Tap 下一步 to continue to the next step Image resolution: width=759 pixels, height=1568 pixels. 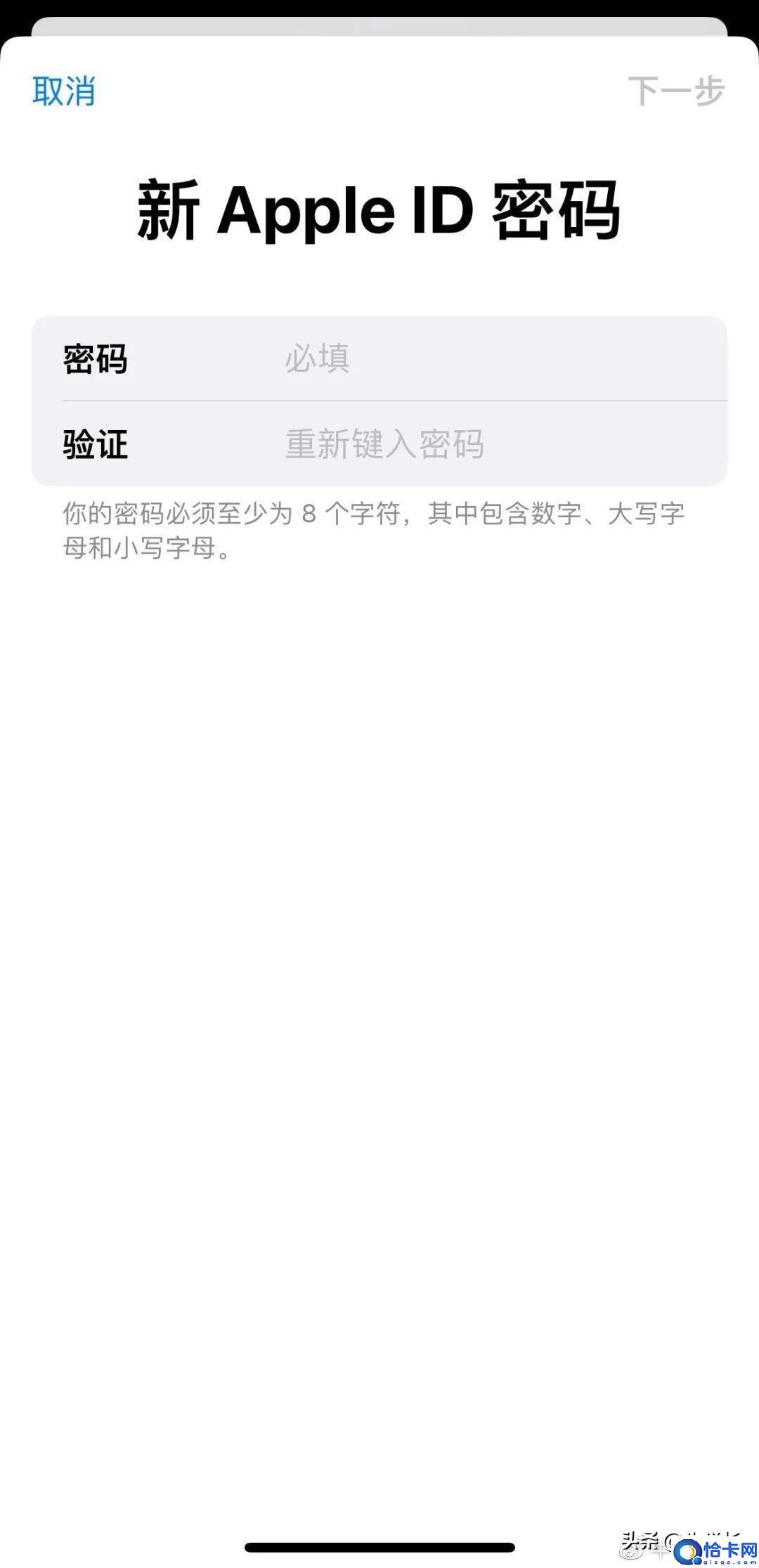pos(676,91)
